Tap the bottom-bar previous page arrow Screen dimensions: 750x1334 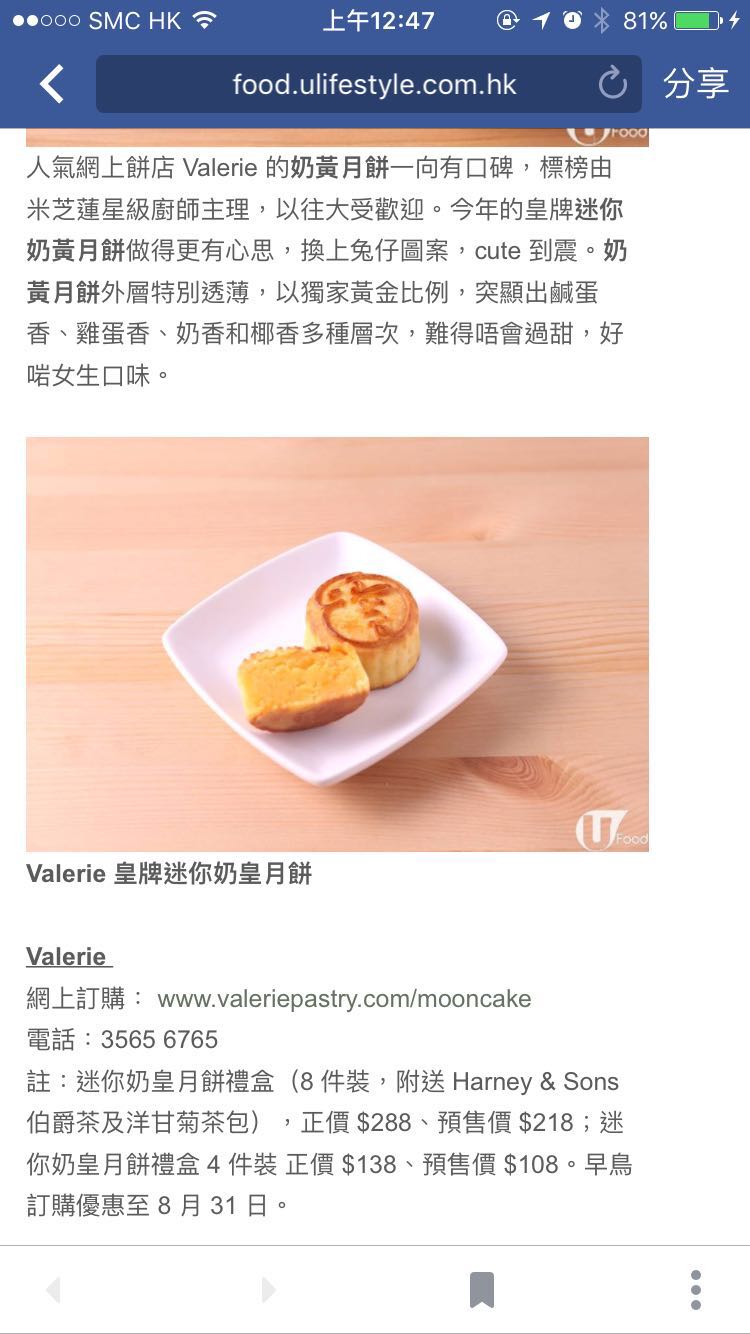pyautogui.click(x=53, y=1290)
